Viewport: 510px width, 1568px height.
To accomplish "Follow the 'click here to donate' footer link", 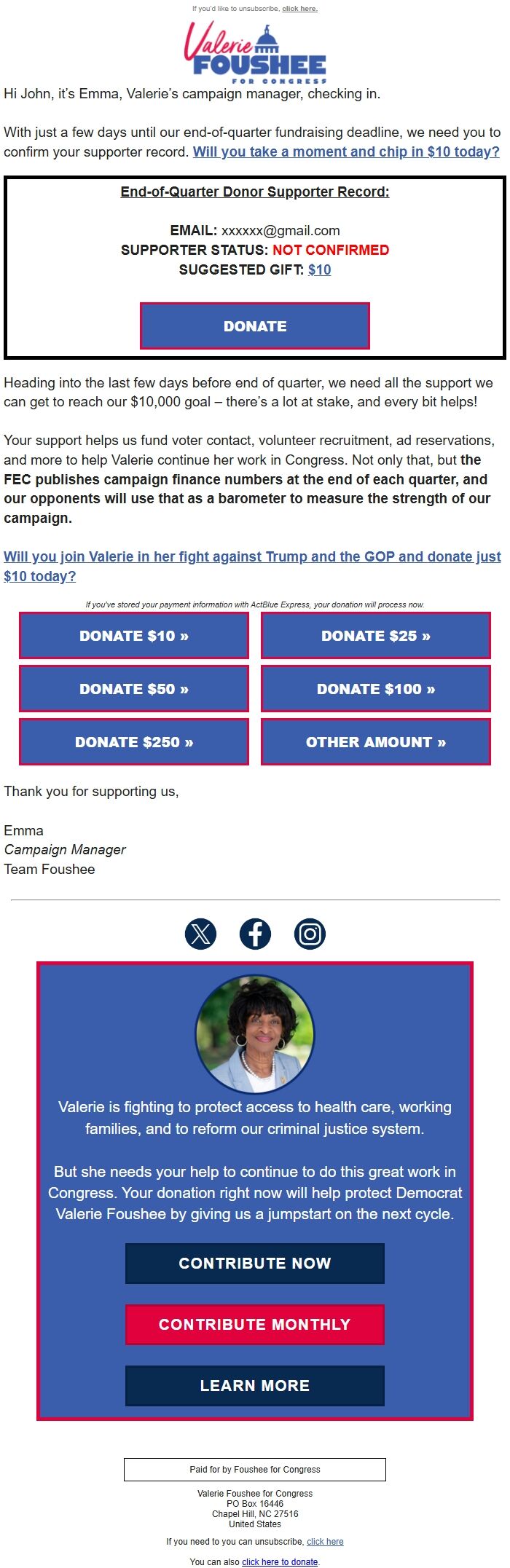I will coord(280,1562).
